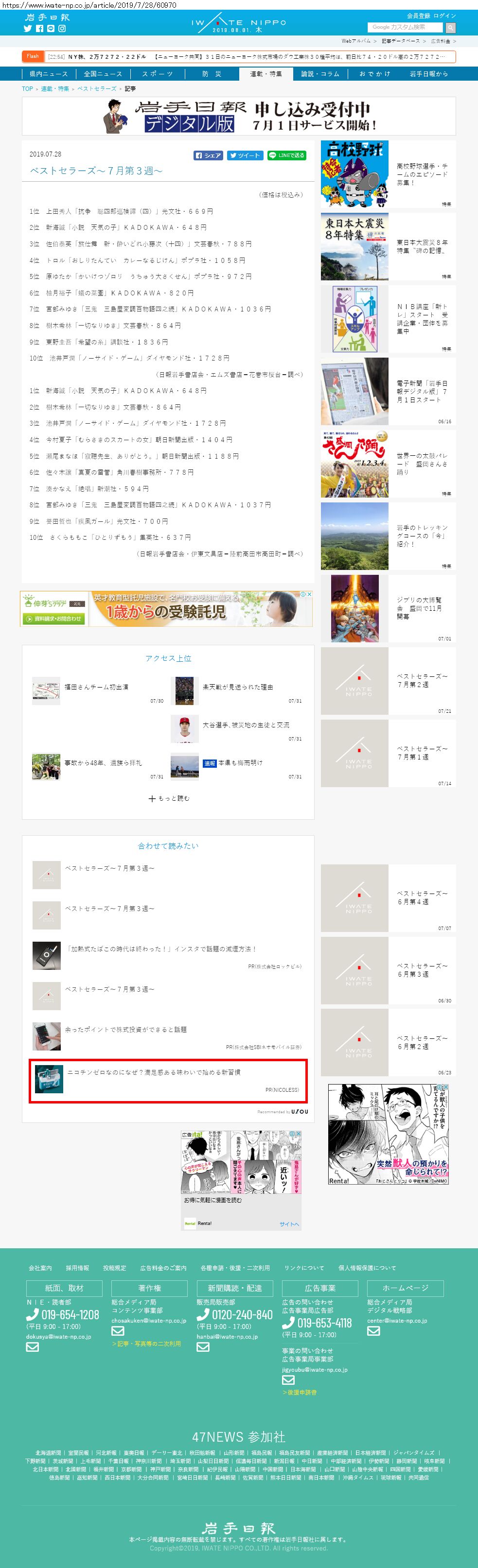
Task: Tap the Google custom search field
Action: (x=405, y=27)
